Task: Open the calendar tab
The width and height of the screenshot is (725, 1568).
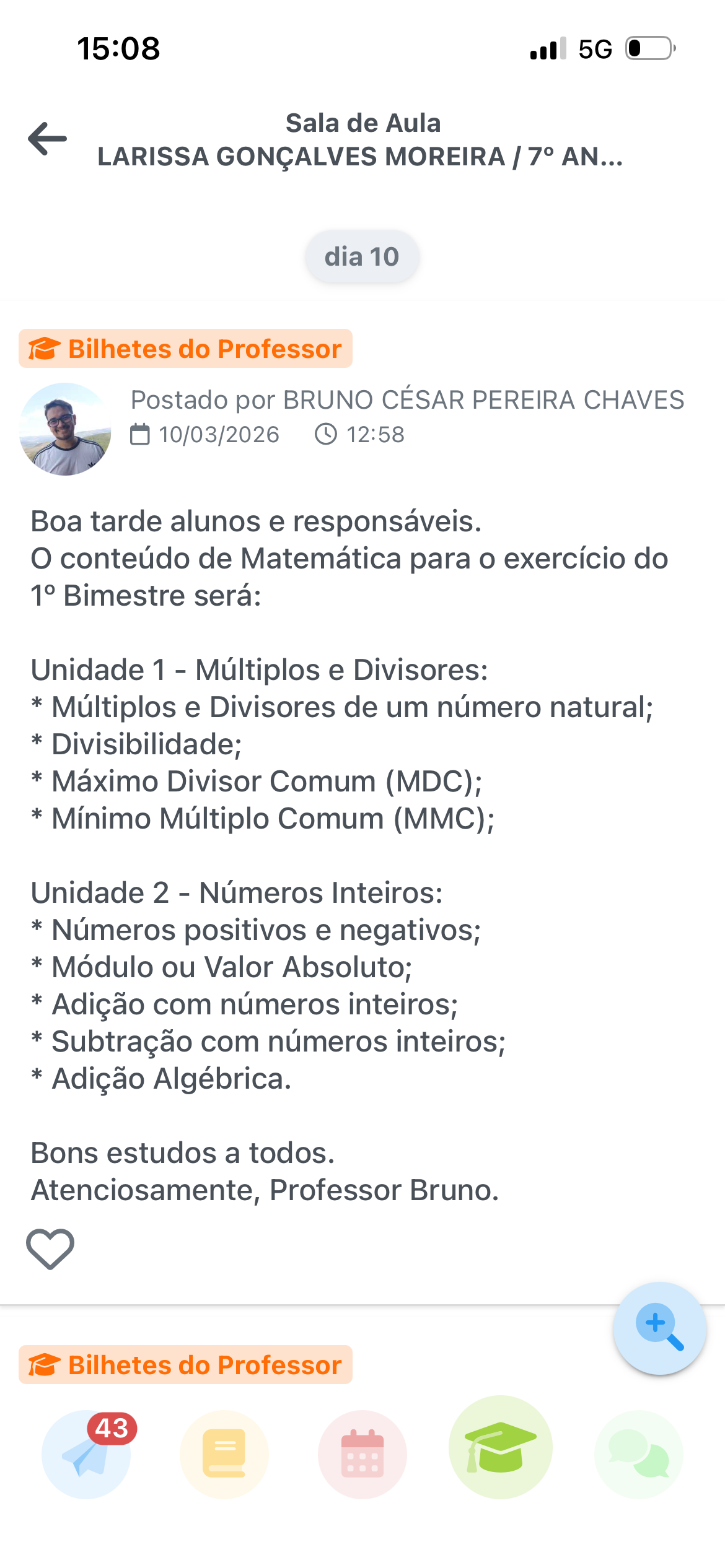Action: (362, 1454)
